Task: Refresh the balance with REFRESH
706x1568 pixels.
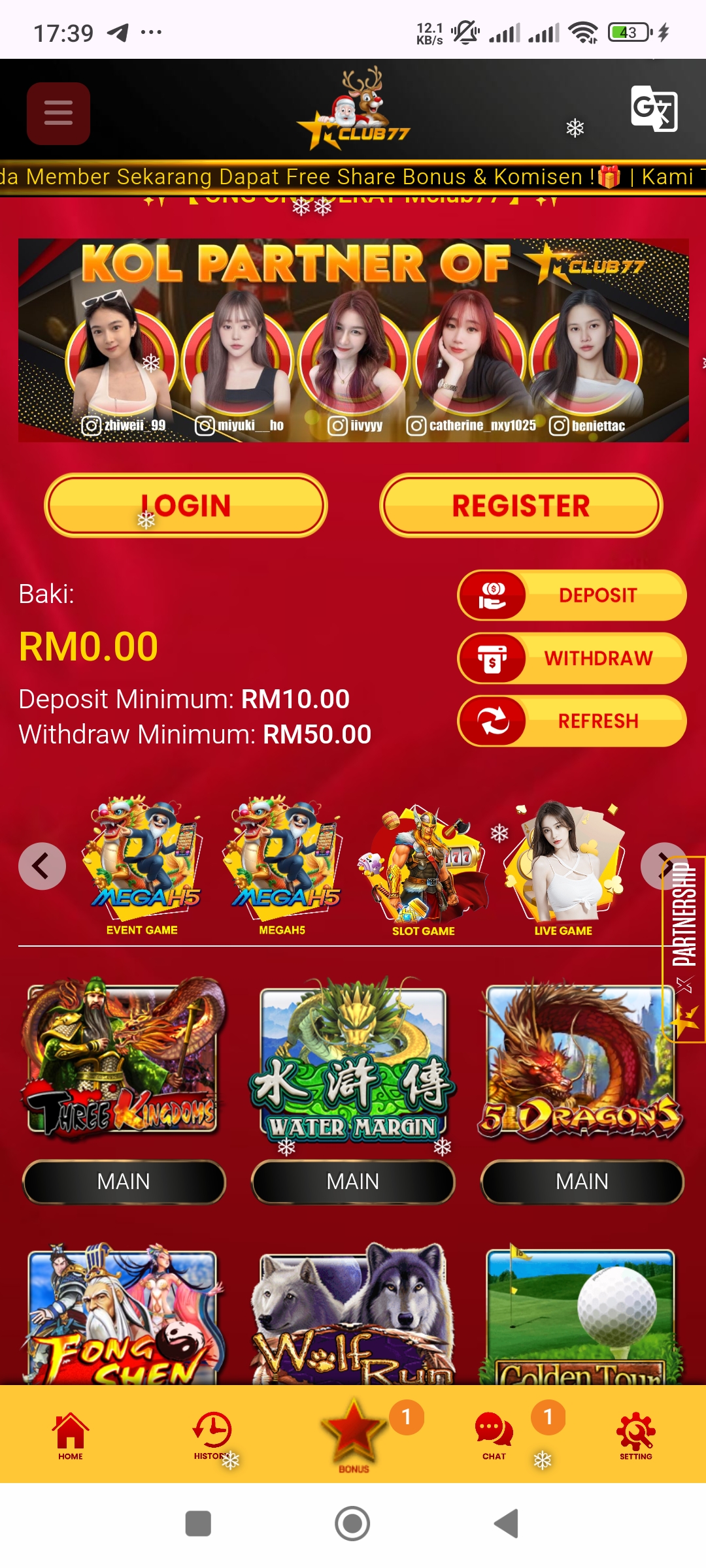Action: [572, 721]
